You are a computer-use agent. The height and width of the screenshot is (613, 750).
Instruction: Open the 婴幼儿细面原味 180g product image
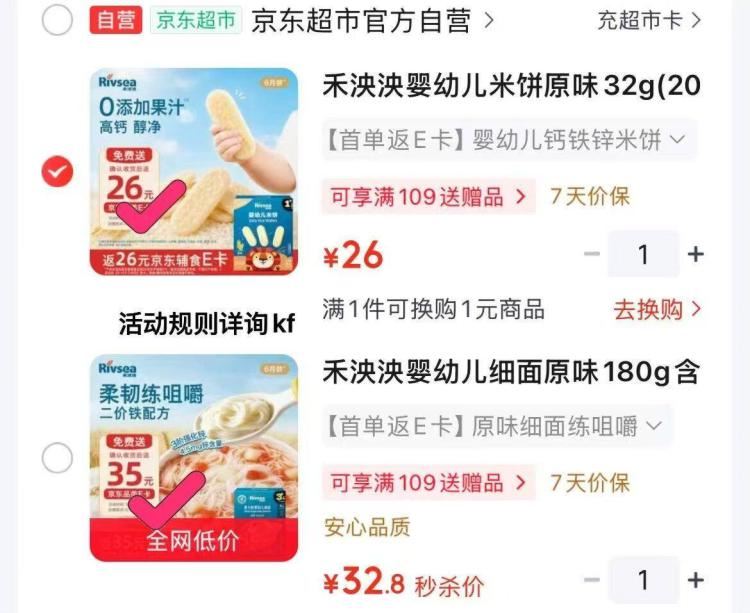pyautogui.click(x=194, y=458)
